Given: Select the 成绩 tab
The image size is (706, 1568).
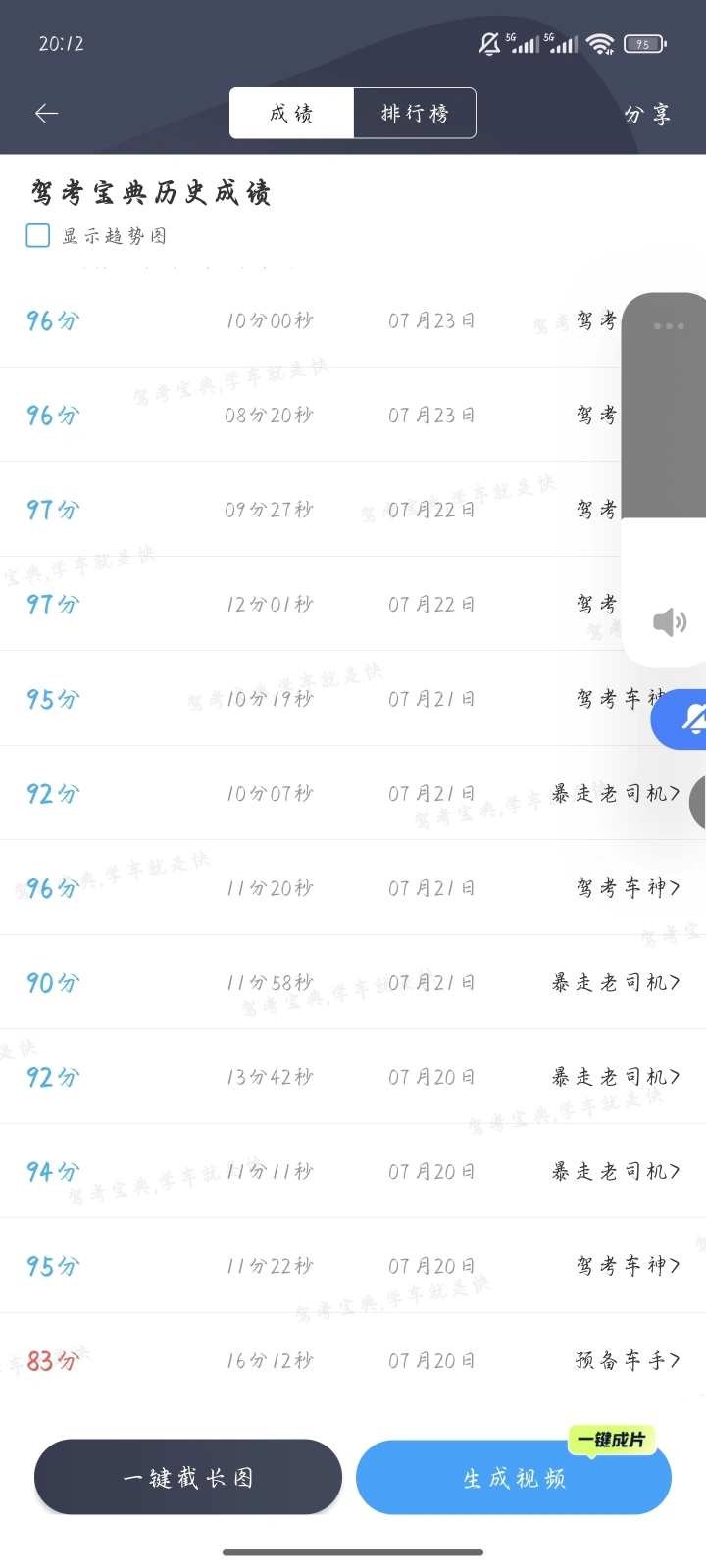Looking at the screenshot, I should pos(291,114).
